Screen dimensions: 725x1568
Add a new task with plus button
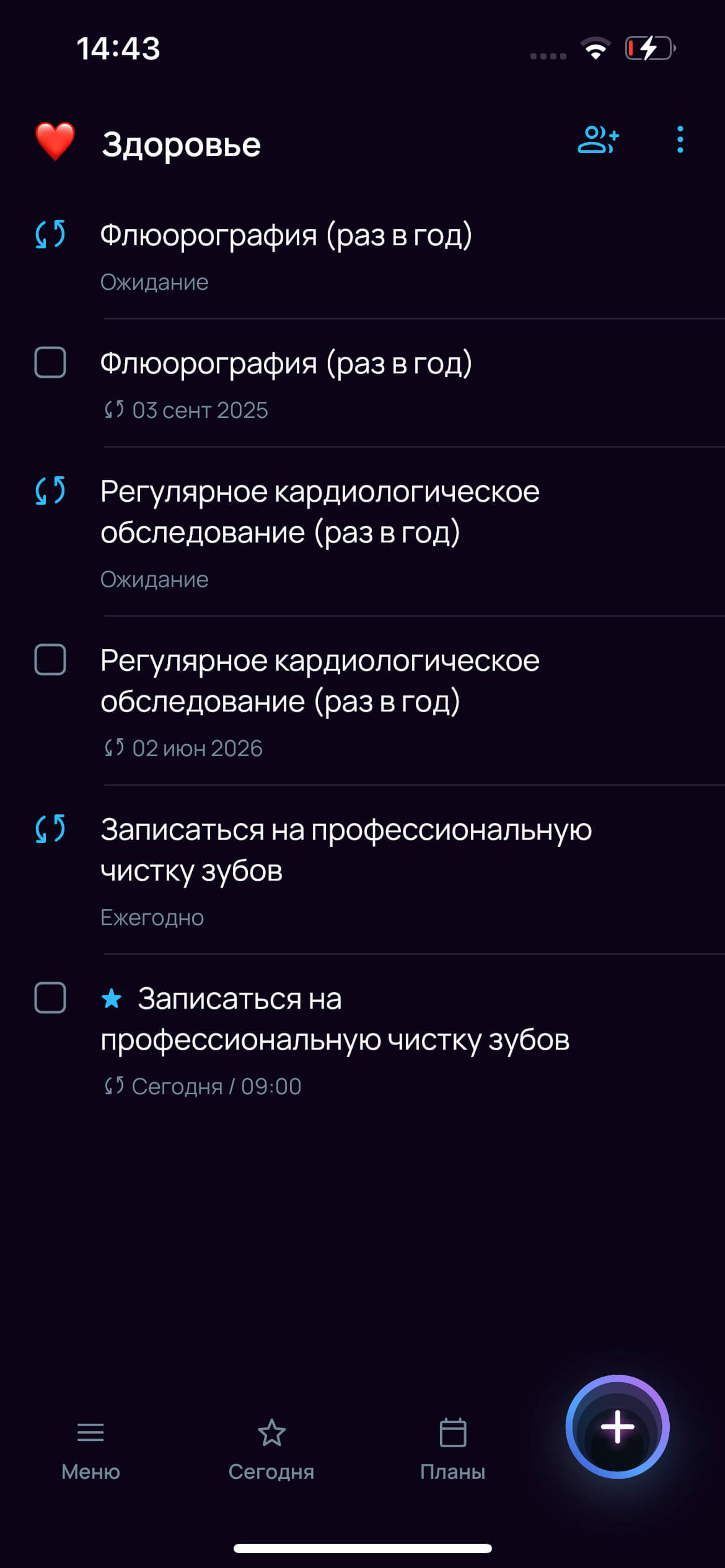tap(617, 1427)
